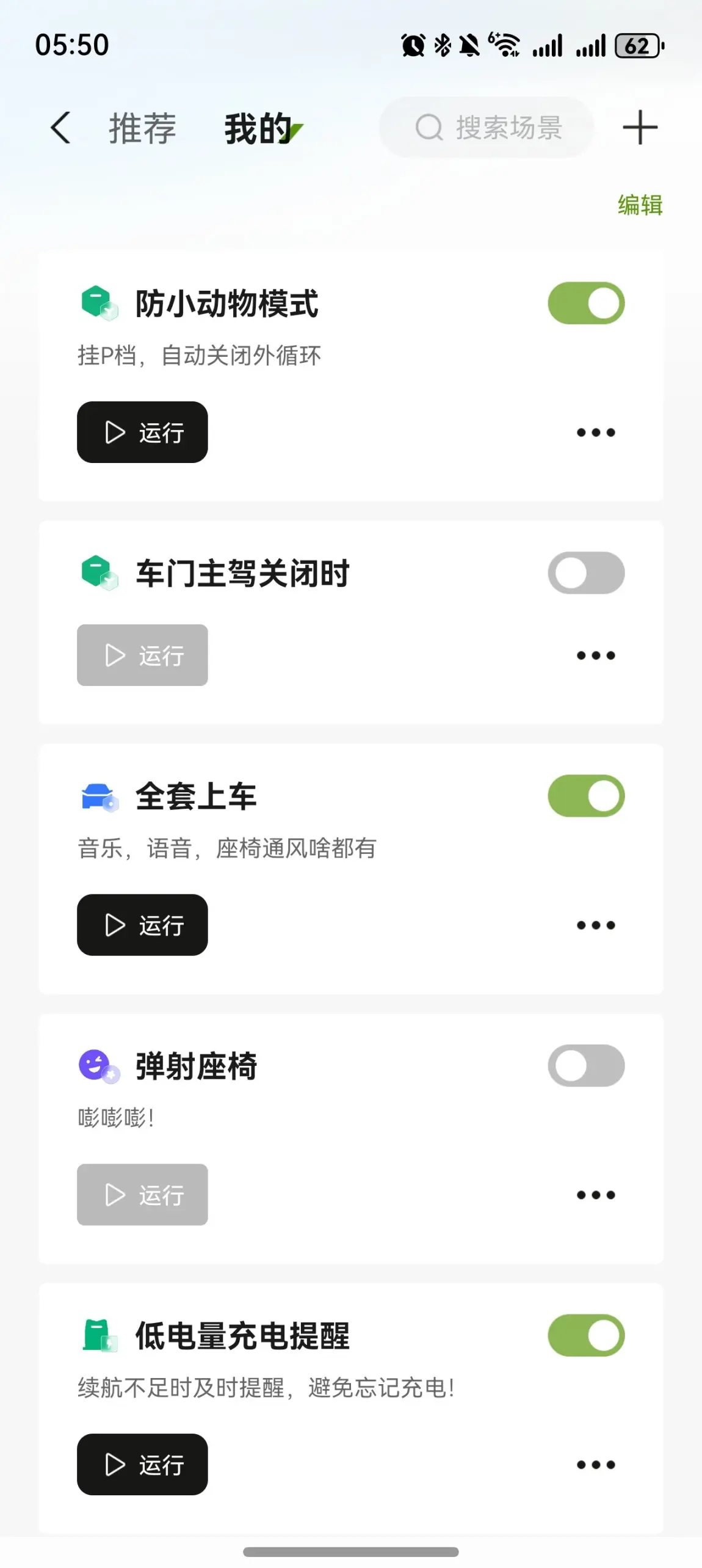Turn off the 全套上车 switch

pyautogui.click(x=586, y=796)
